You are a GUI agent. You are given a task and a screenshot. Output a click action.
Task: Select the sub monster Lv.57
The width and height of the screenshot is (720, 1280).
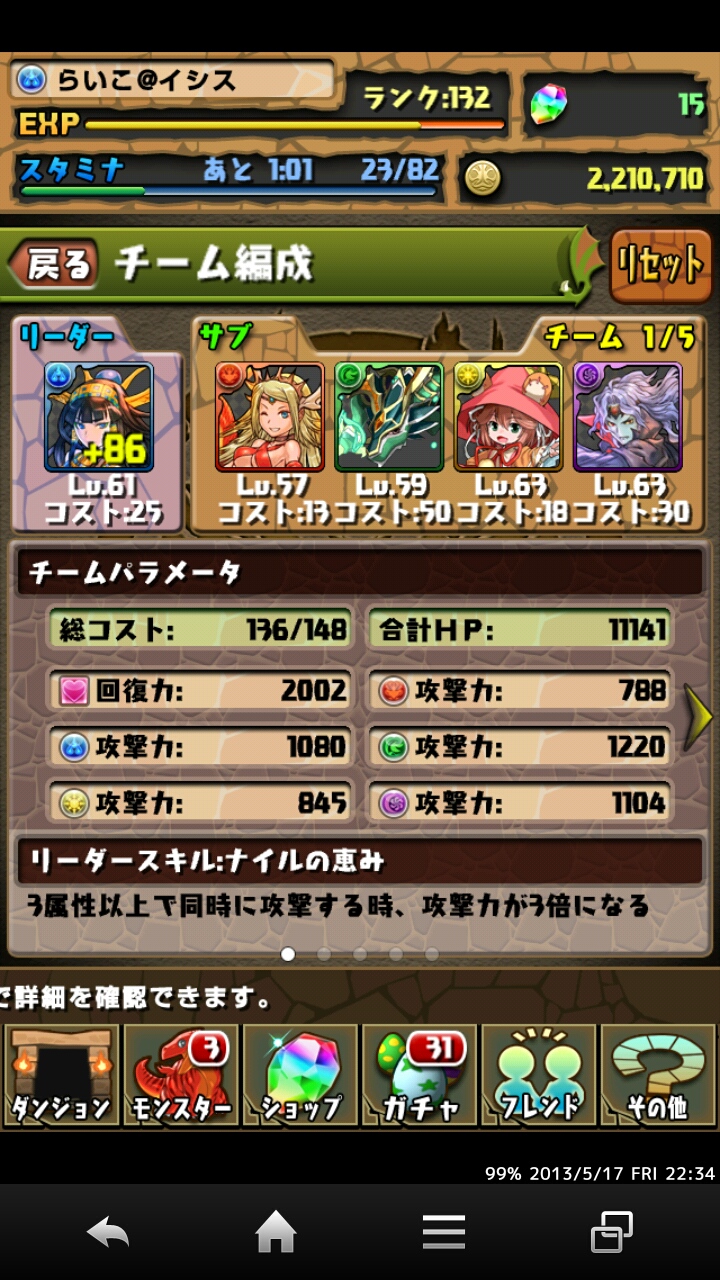(x=270, y=418)
